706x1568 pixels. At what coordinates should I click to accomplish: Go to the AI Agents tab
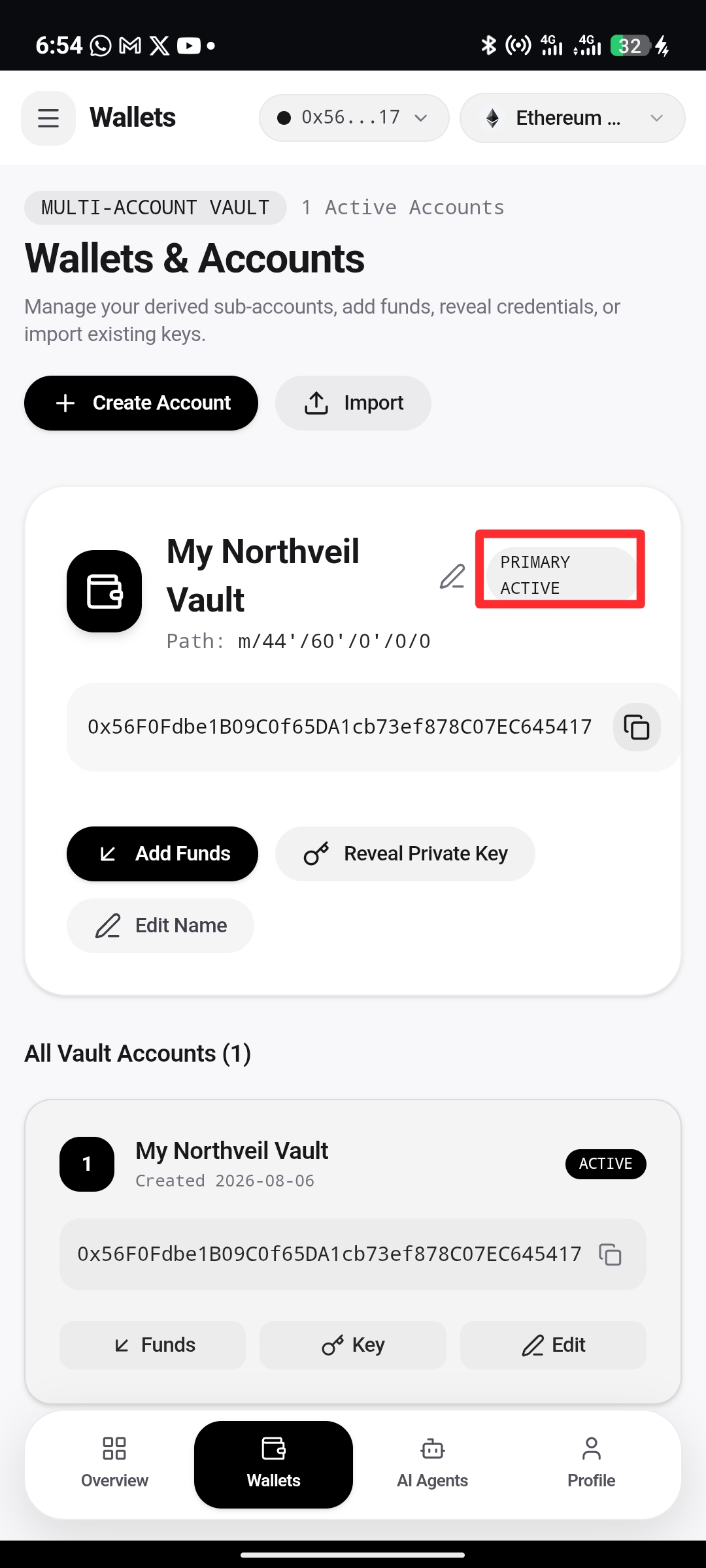pyautogui.click(x=432, y=1463)
